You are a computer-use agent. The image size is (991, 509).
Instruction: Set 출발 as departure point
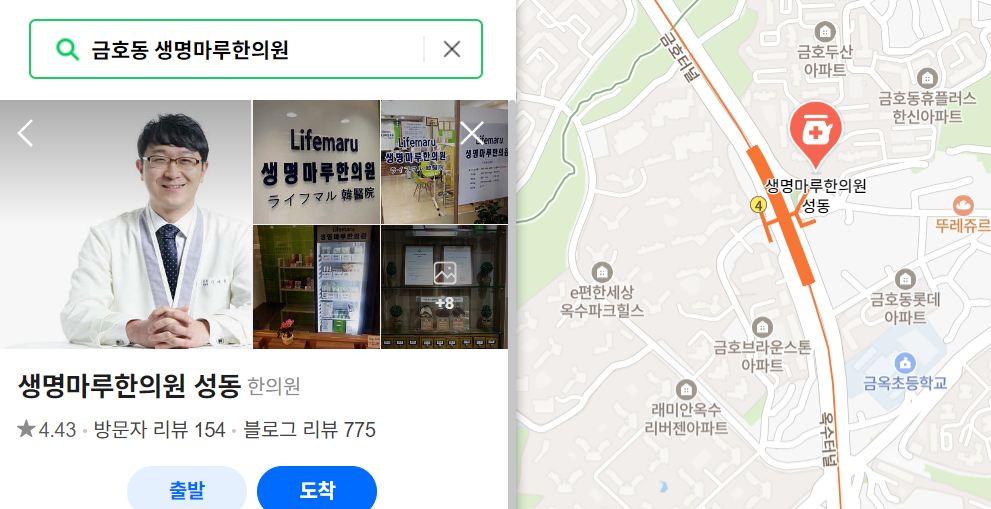pyautogui.click(x=187, y=490)
